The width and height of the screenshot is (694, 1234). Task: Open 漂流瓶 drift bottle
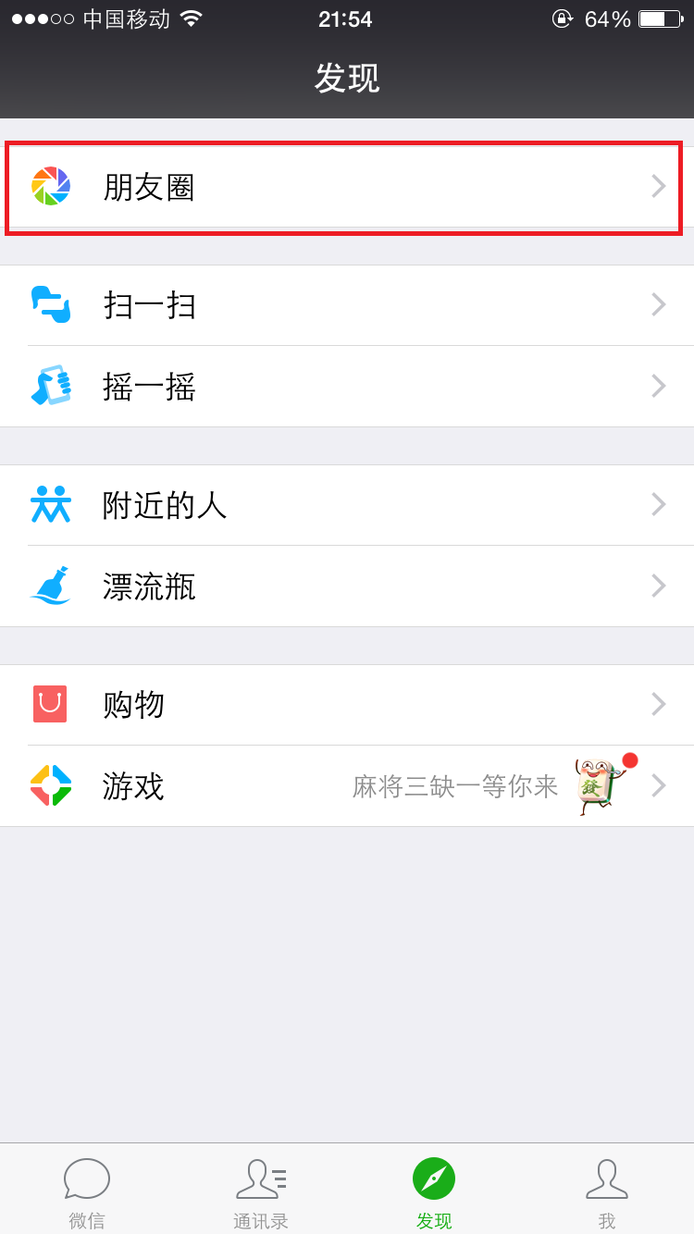click(x=347, y=586)
